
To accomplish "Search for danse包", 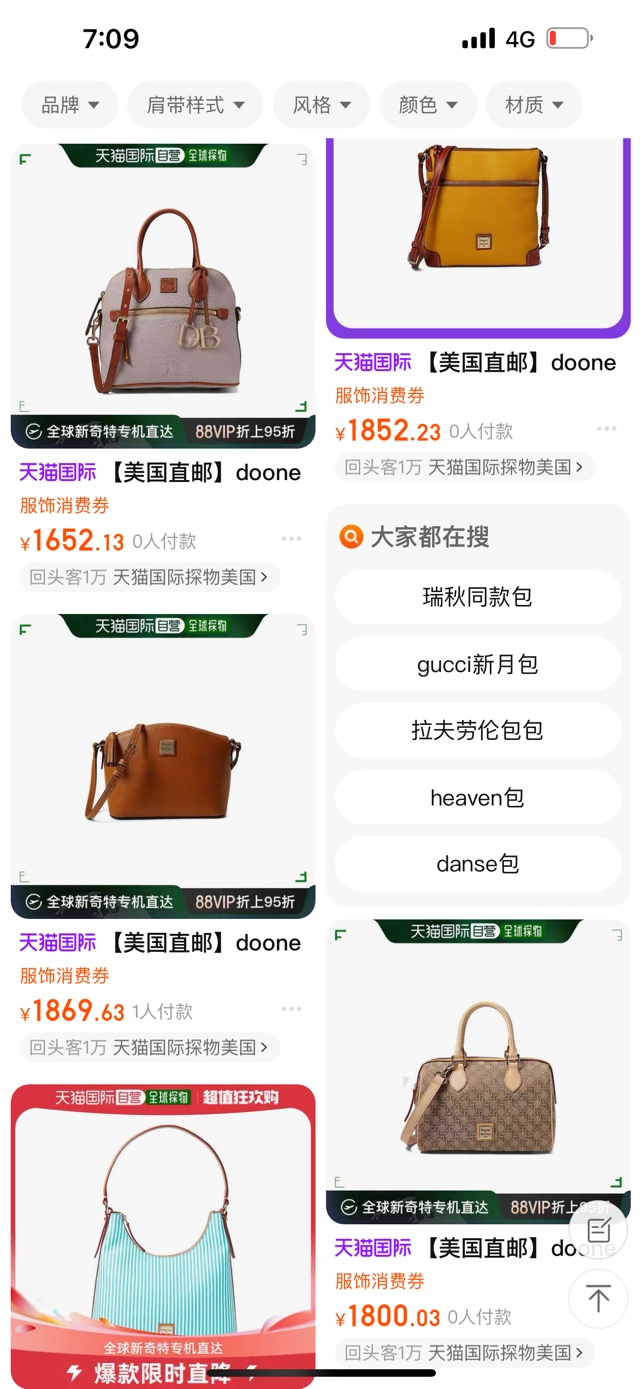I will click(478, 864).
